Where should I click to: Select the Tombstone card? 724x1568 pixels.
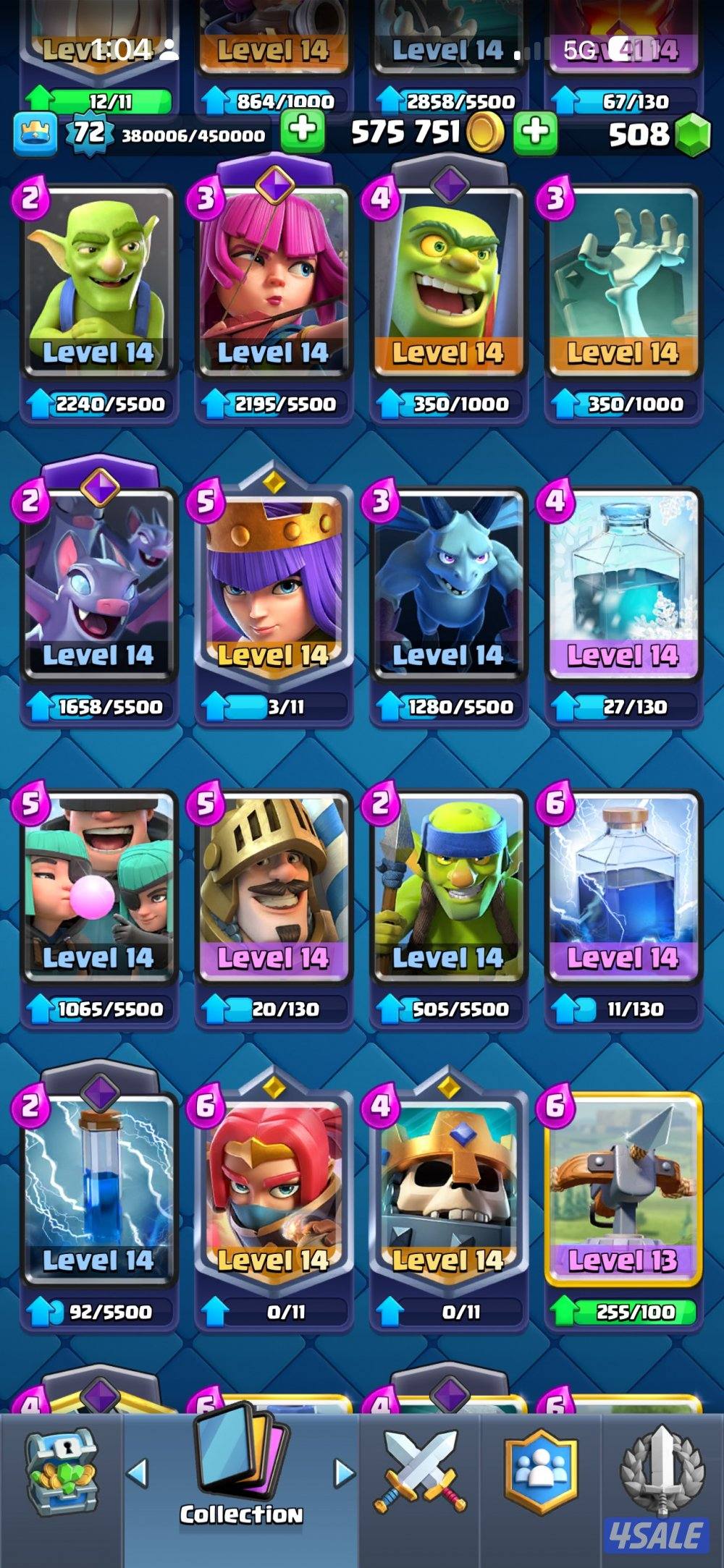point(622,282)
